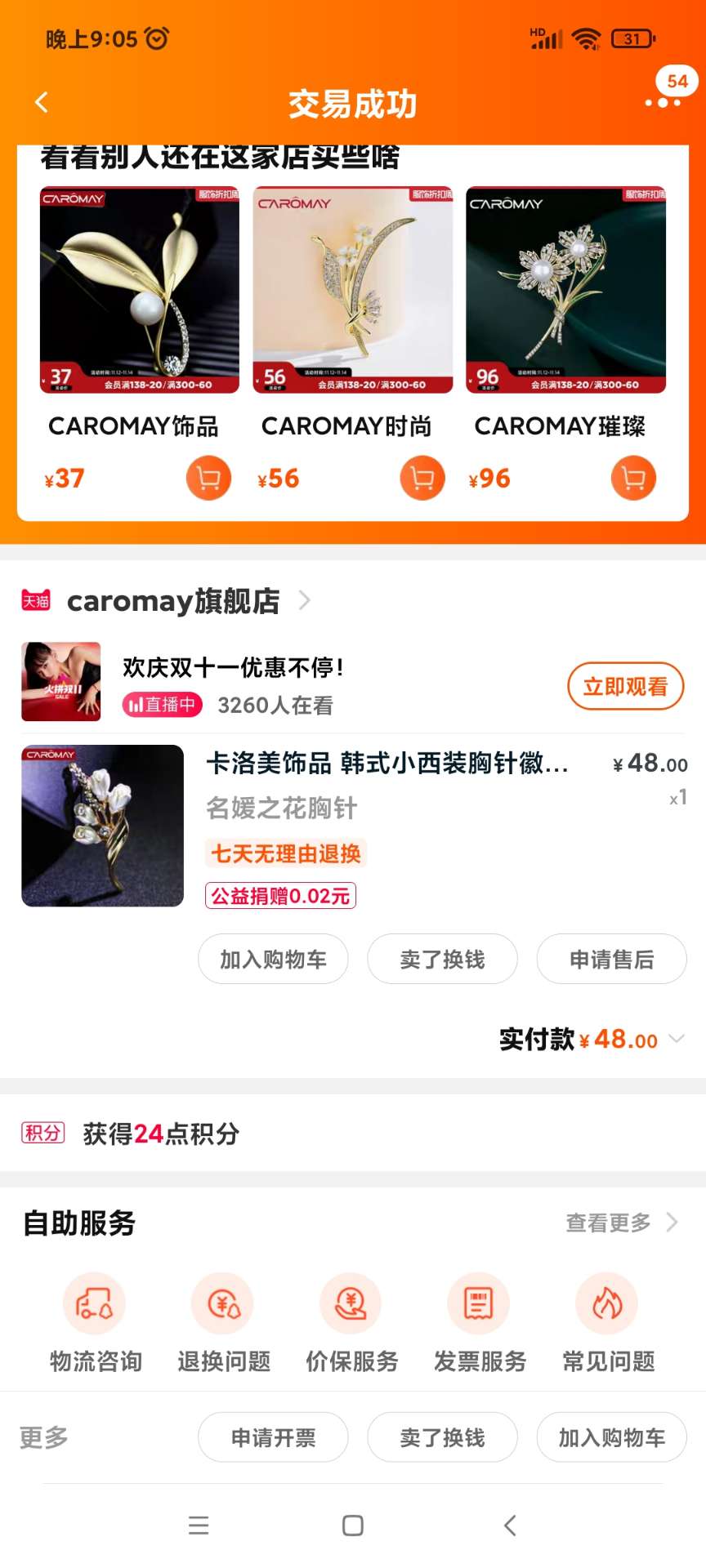Image resolution: width=706 pixels, height=1568 pixels.
Task: Open 查看更多 in 自助服务
Action: (x=621, y=1223)
